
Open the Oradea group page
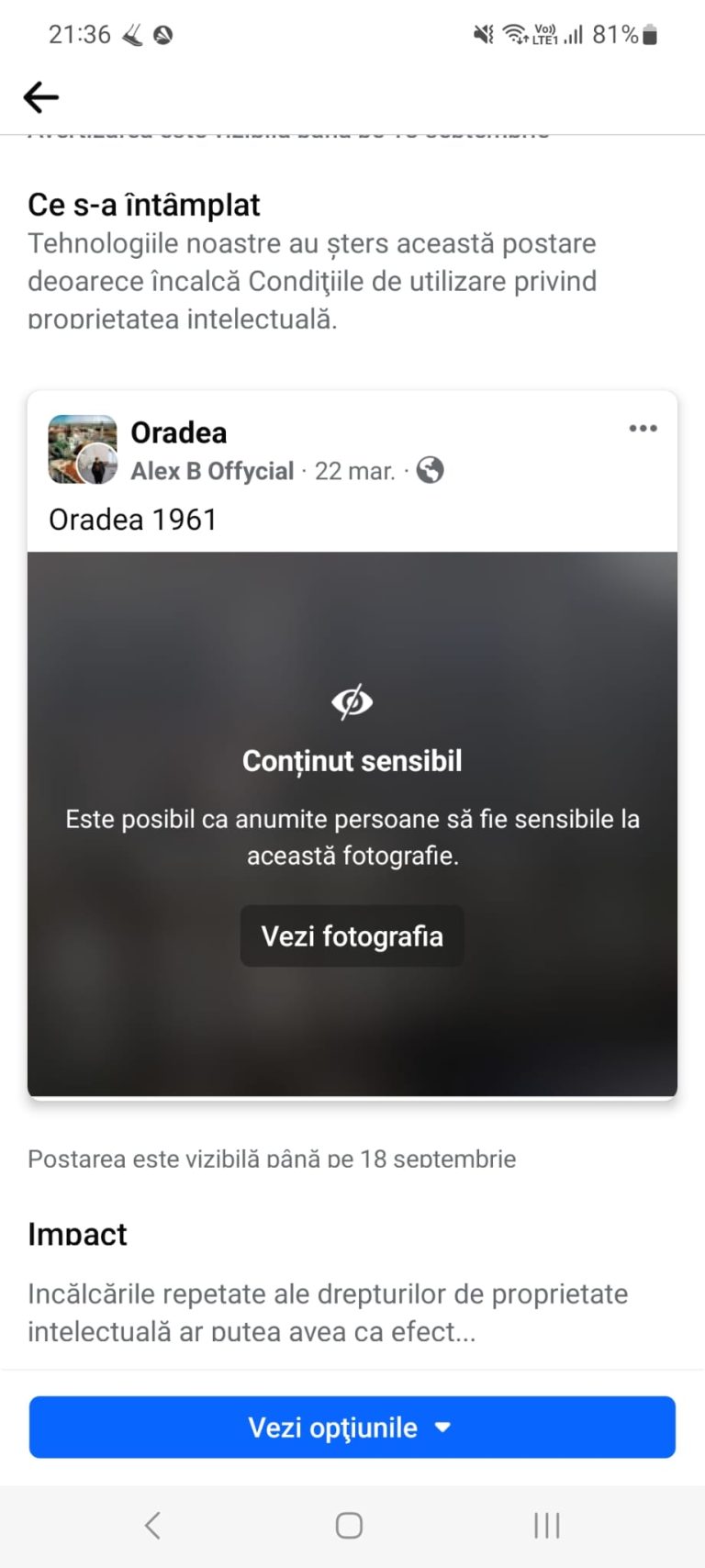coord(178,432)
